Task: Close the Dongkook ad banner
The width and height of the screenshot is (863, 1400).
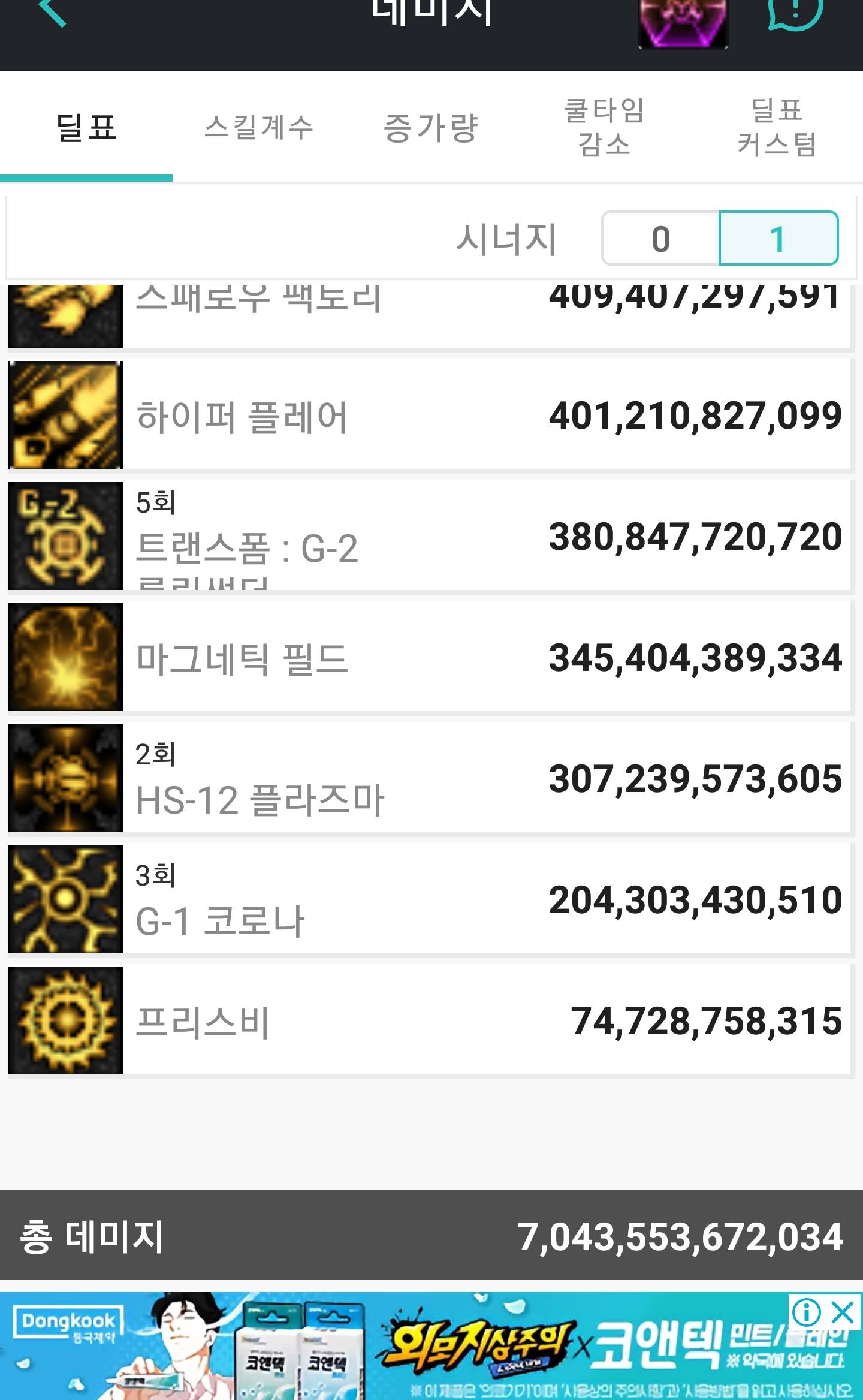Action: click(844, 1313)
